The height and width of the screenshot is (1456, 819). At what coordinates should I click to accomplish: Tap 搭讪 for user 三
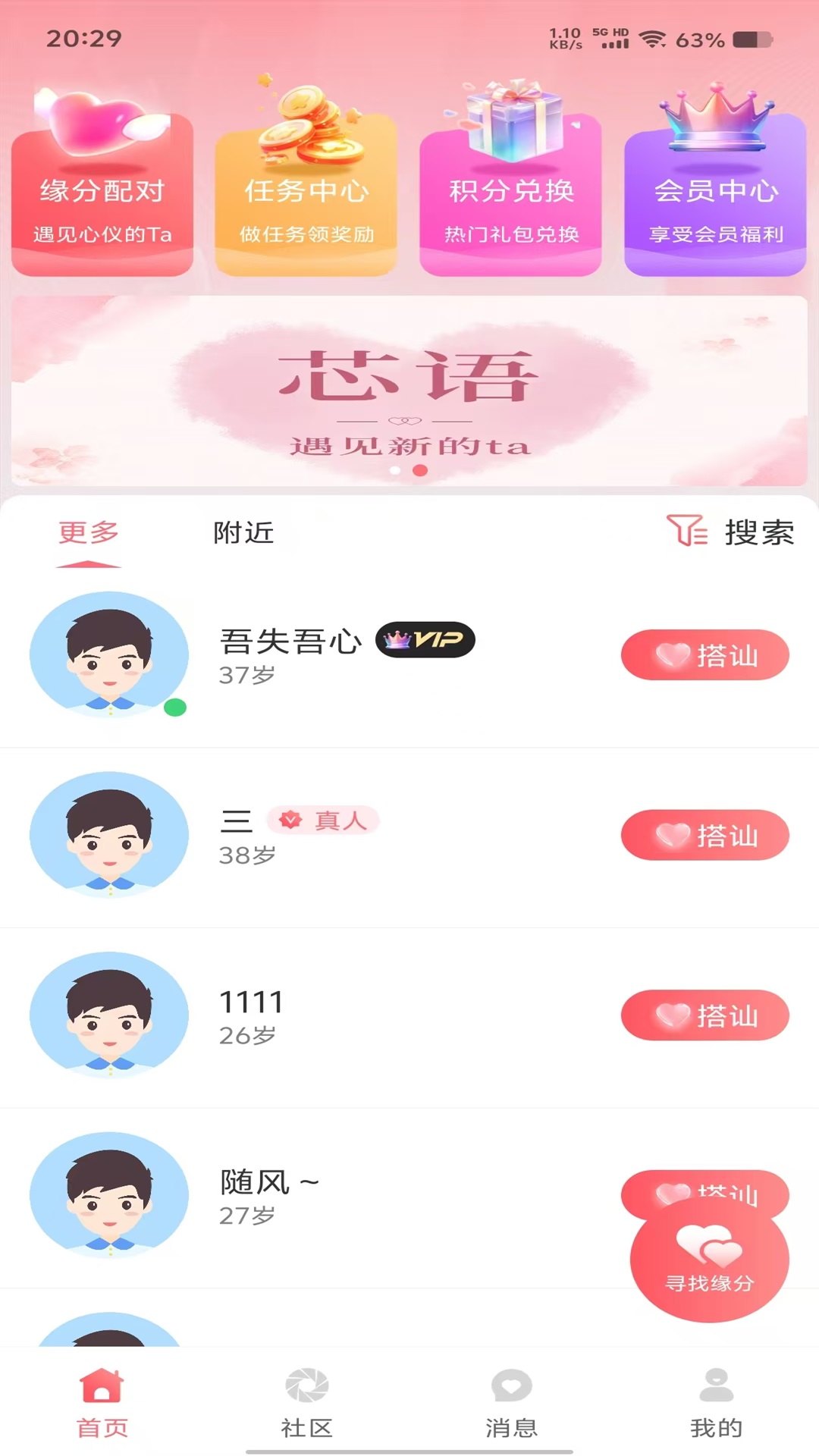[x=704, y=835]
